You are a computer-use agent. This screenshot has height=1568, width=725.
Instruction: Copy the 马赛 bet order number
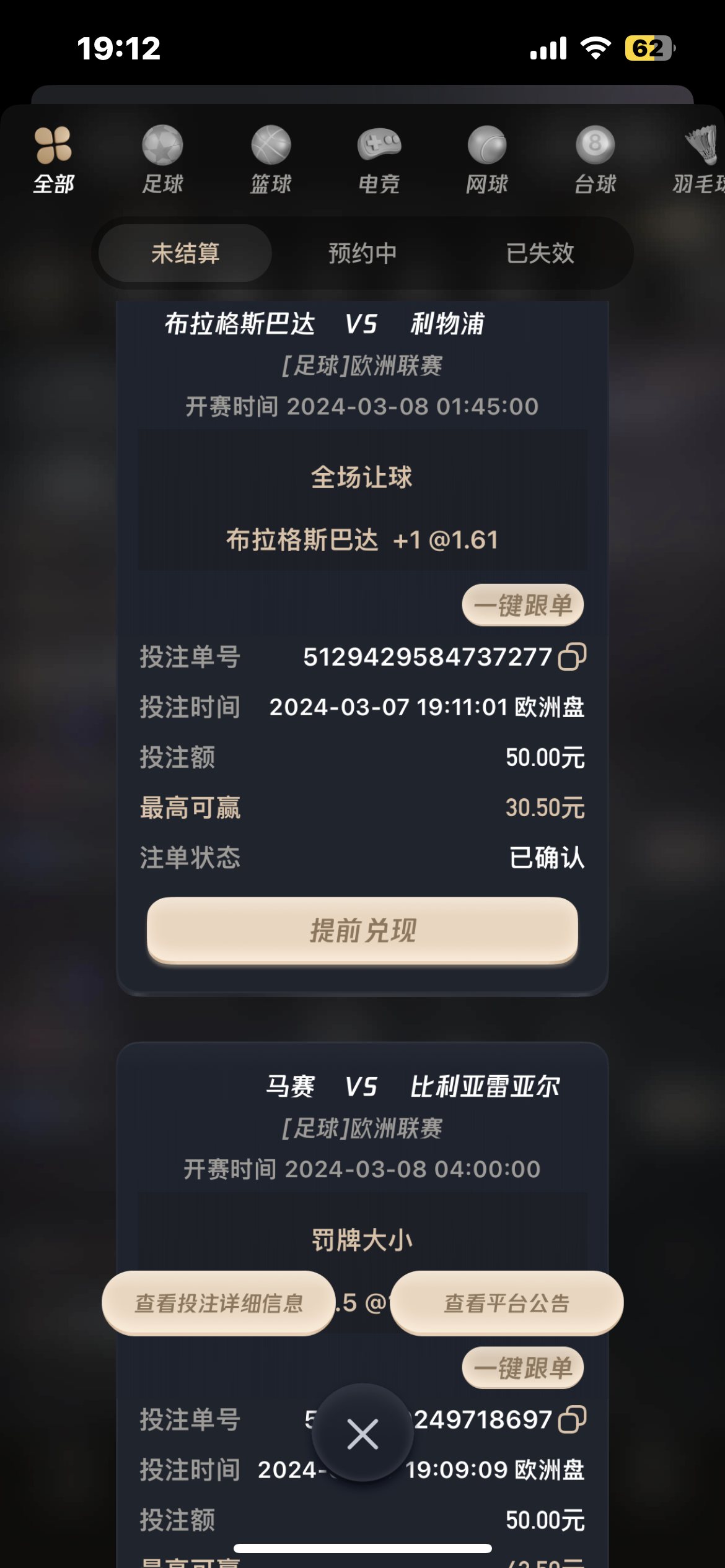(572, 1419)
